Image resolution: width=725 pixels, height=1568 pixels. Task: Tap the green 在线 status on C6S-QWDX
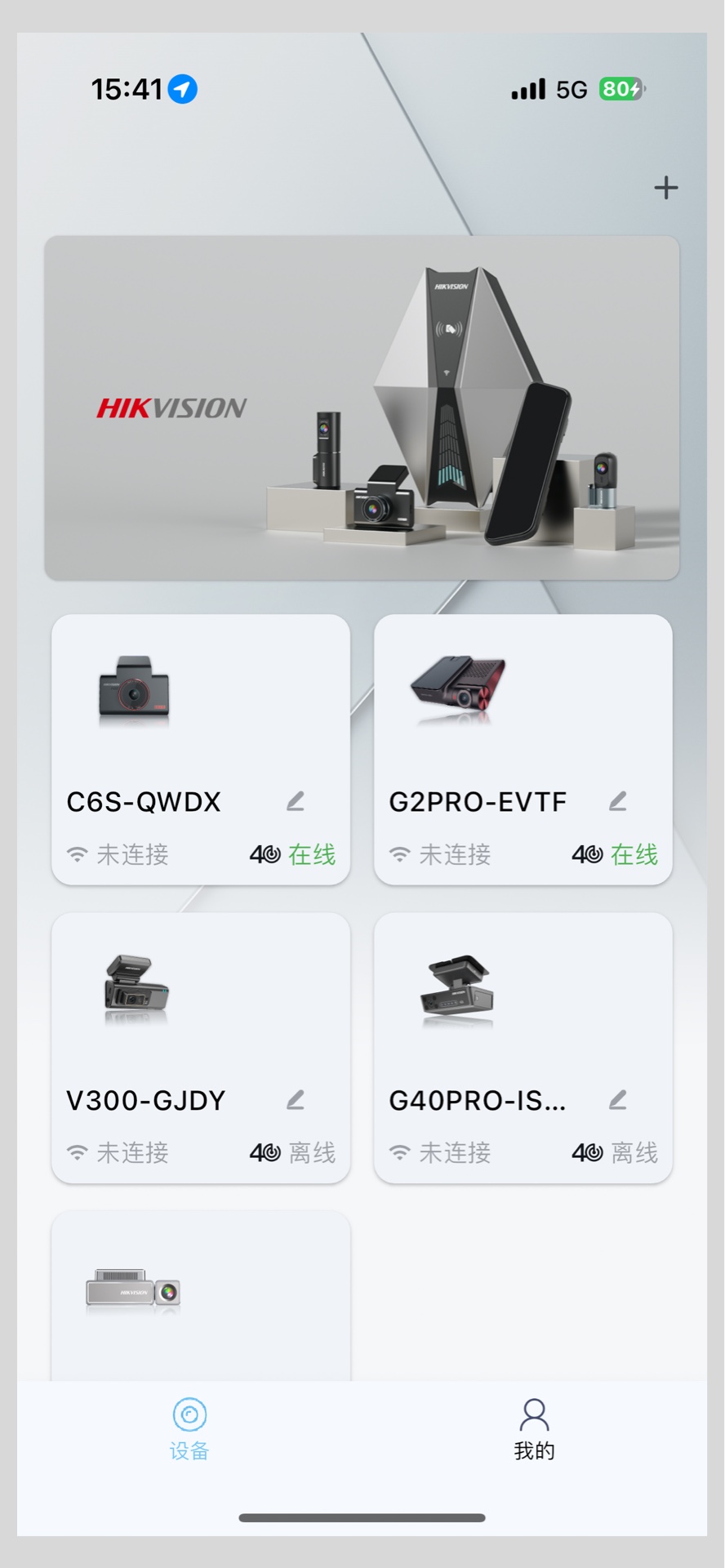[310, 853]
